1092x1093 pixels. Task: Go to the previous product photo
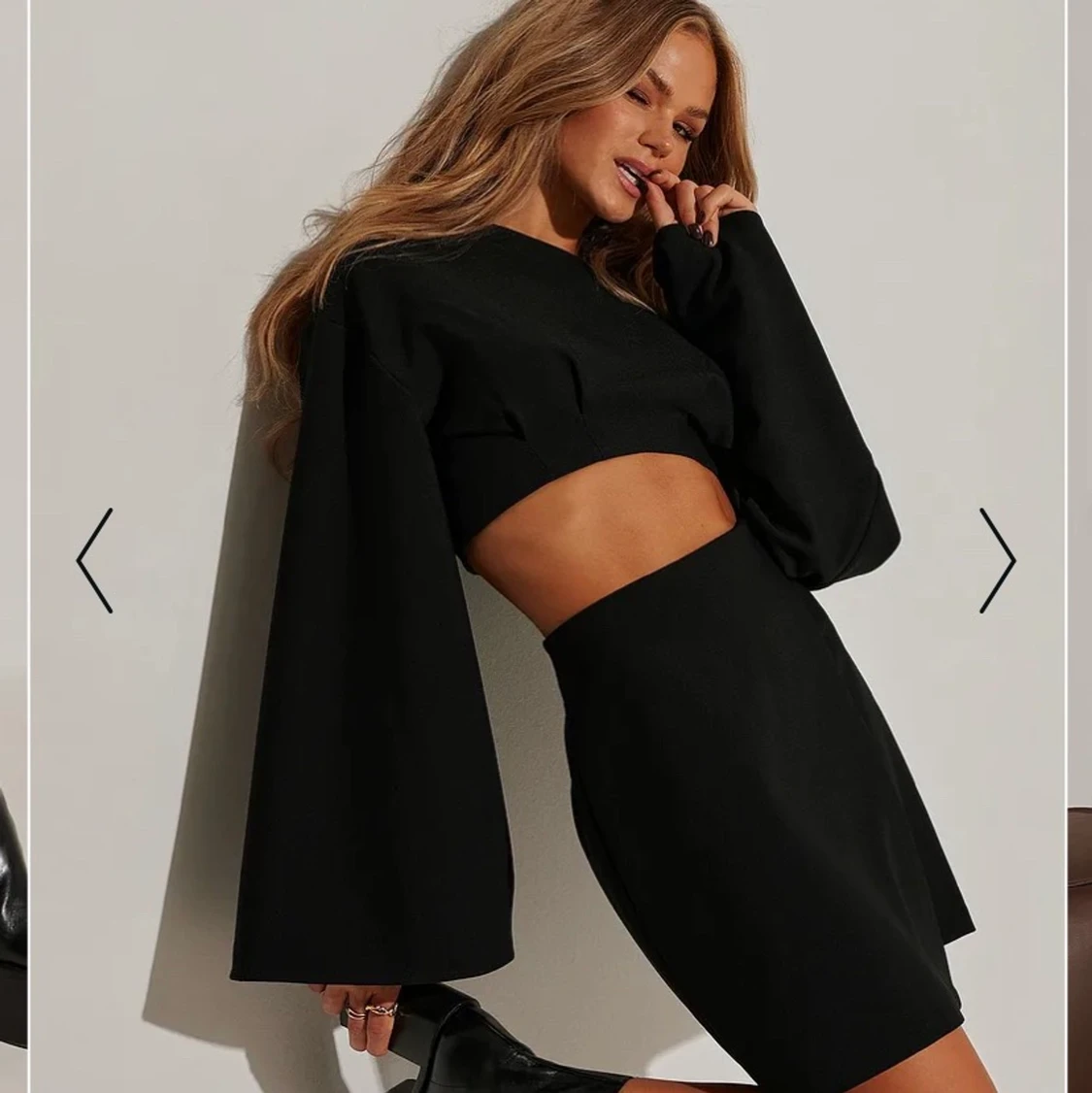click(95, 560)
